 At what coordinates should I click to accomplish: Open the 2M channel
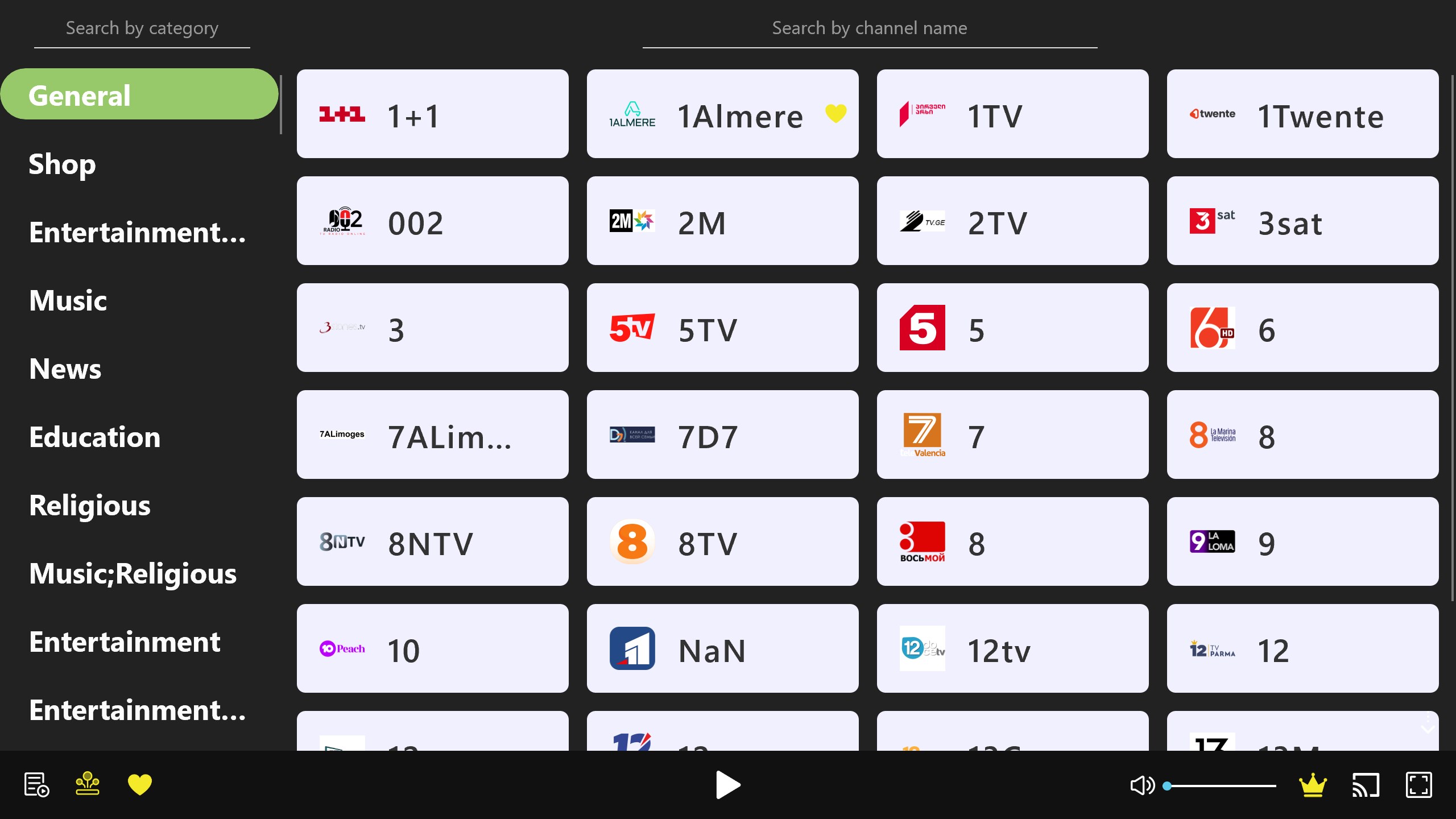point(723,221)
